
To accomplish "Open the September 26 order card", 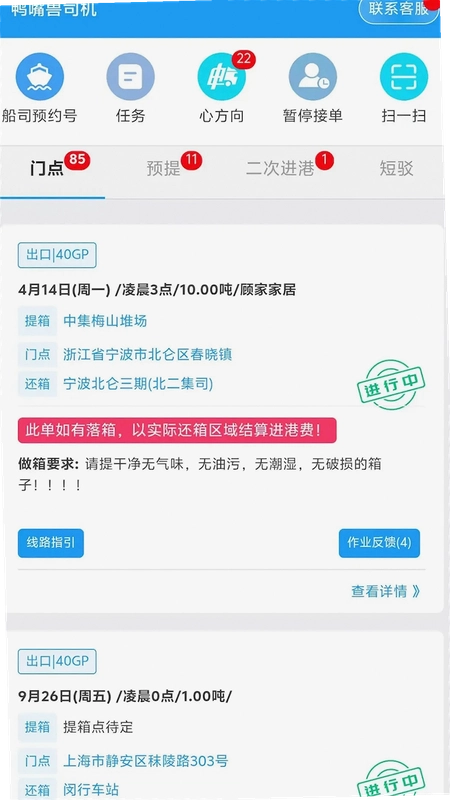I will click(225, 715).
